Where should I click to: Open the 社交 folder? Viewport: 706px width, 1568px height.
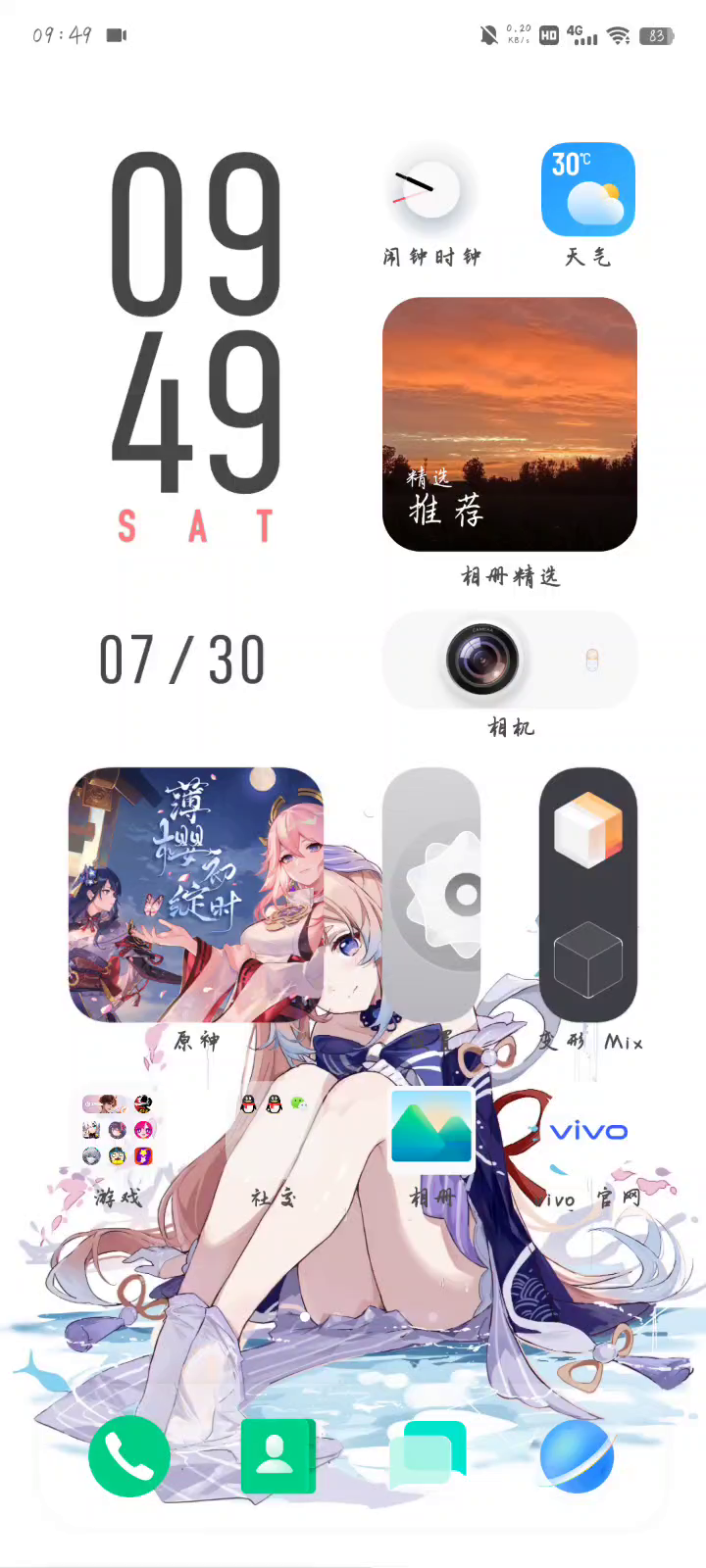pos(274,1130)
